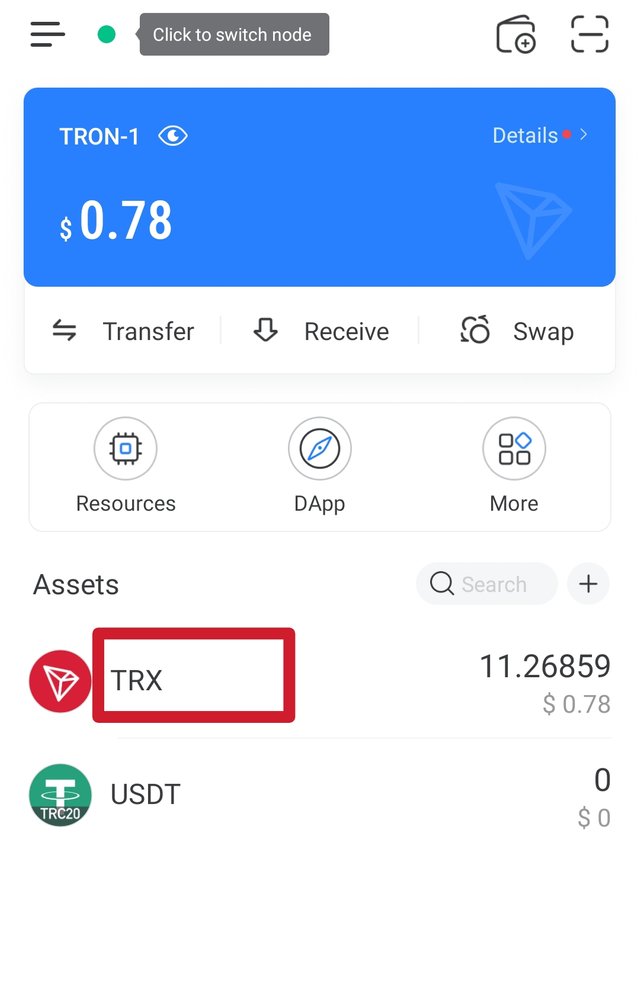This screenshot has height=985, width=640.
Task: Tap the Transfer button
Action: point(123,331)
